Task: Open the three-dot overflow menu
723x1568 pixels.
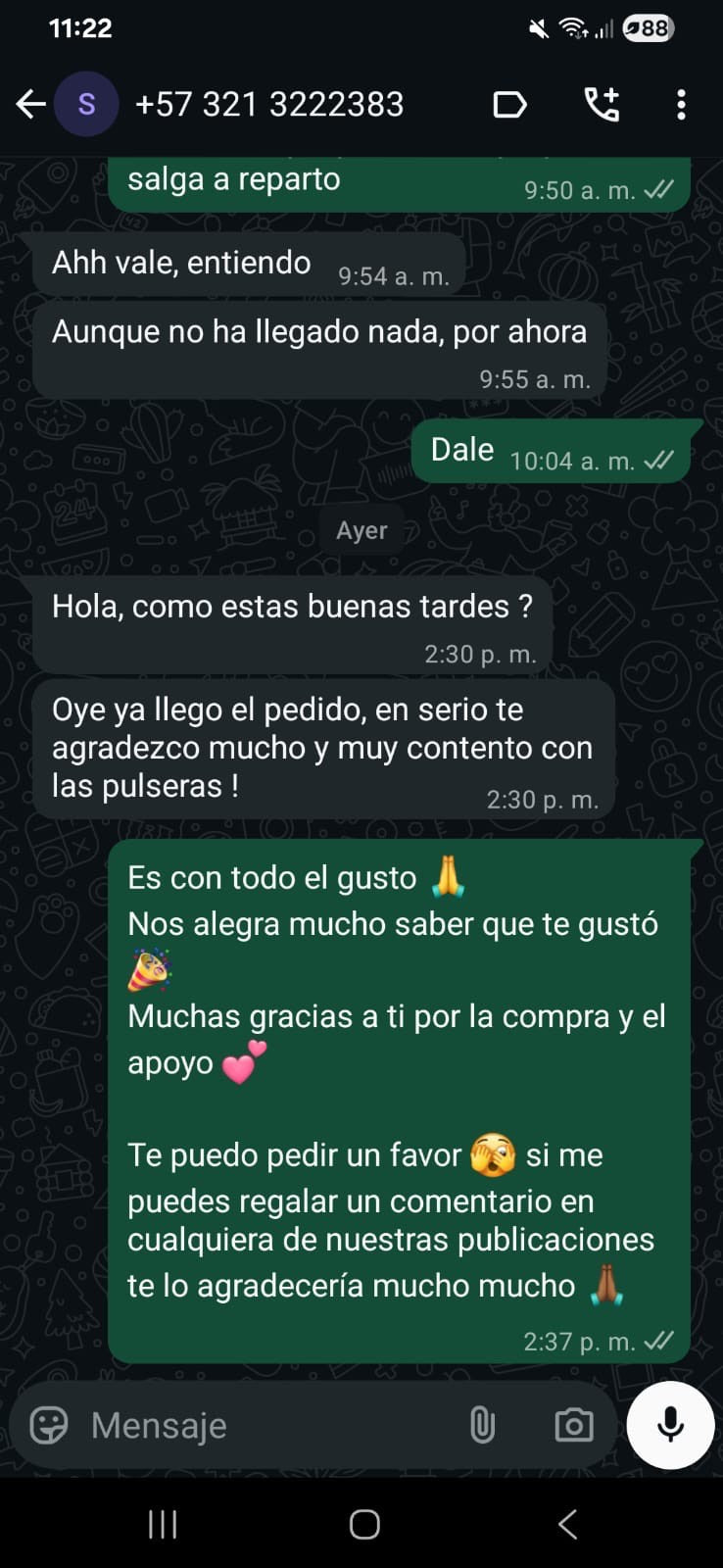Action: click(681, 104)
